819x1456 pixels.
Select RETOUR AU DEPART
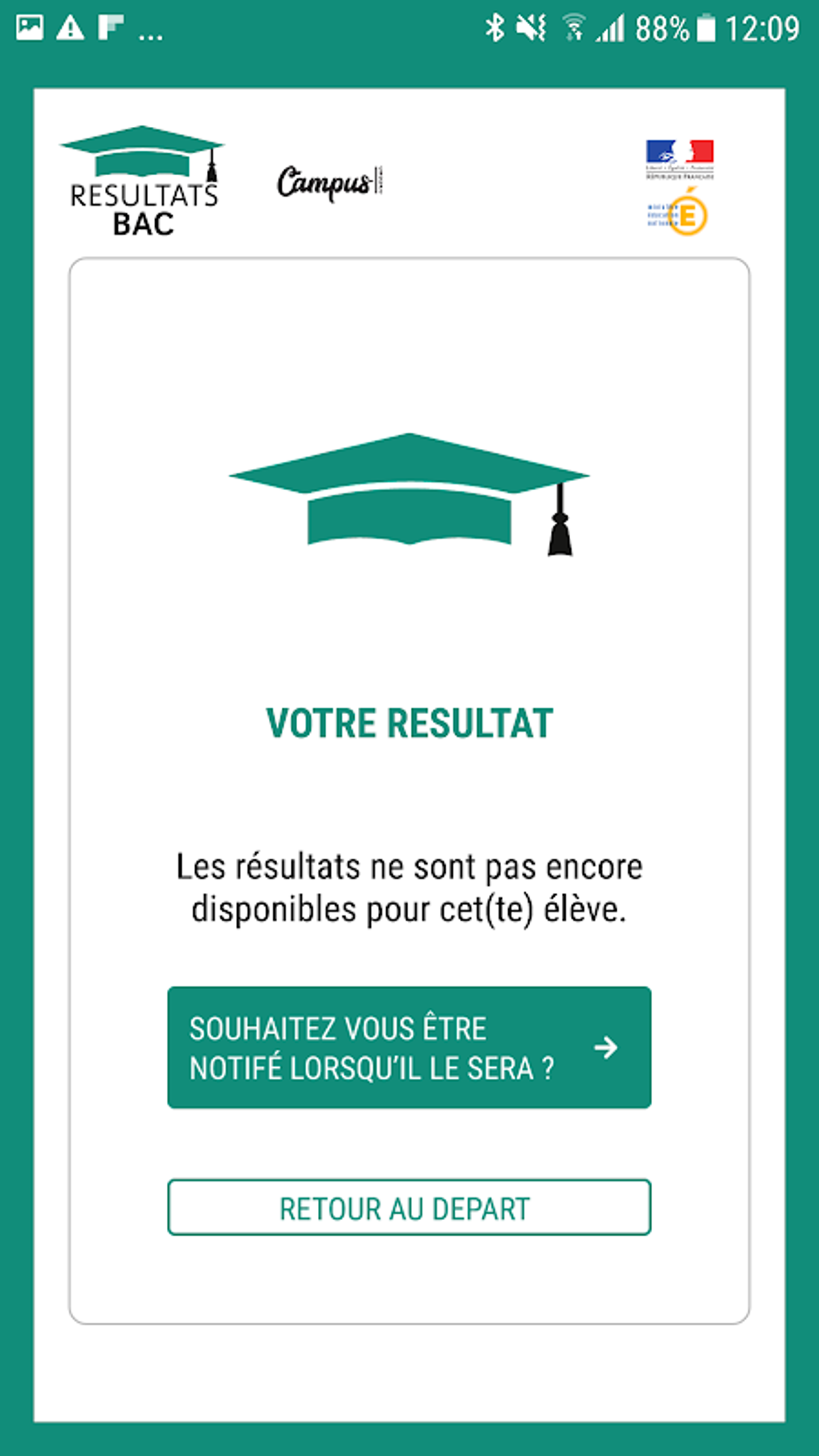(x=409, y=1207)
